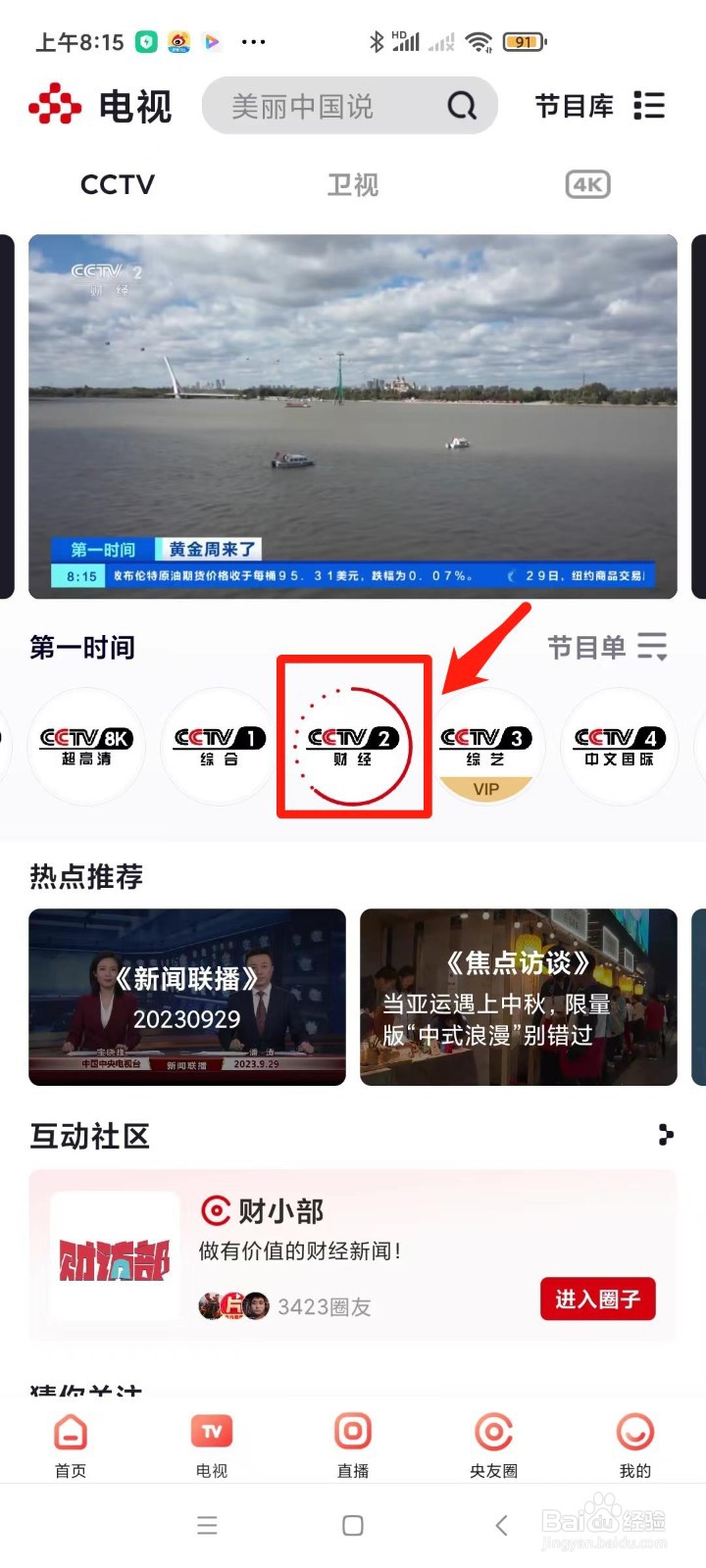Tap the 进入圈子 button for 财小部

coord(597,1298)
